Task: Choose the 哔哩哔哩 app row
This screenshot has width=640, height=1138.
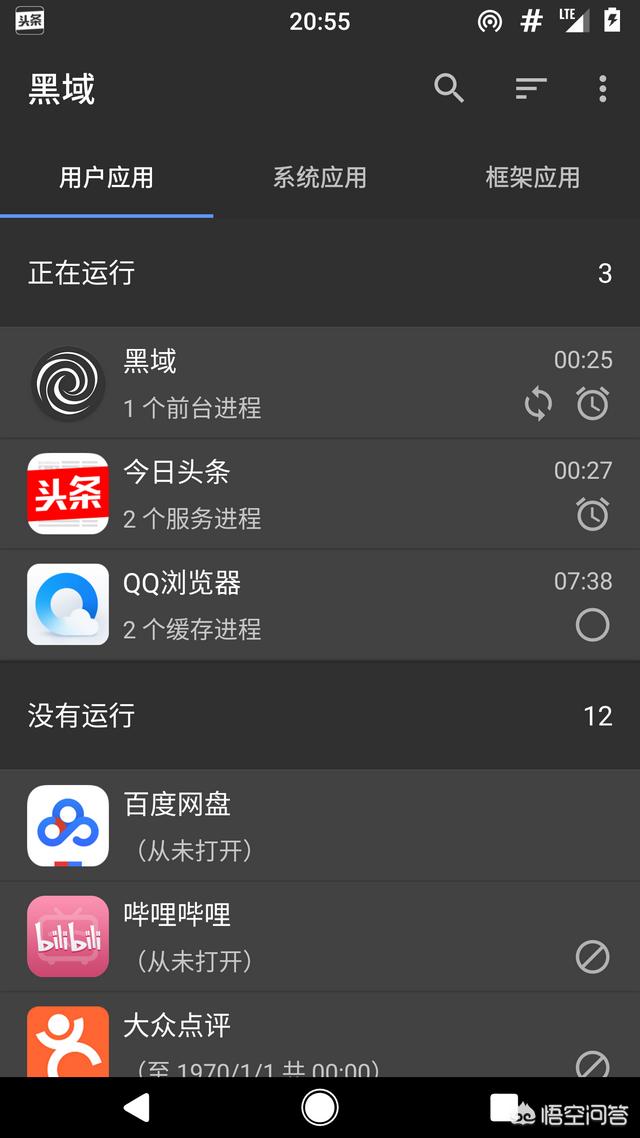Action: [300, 937]
